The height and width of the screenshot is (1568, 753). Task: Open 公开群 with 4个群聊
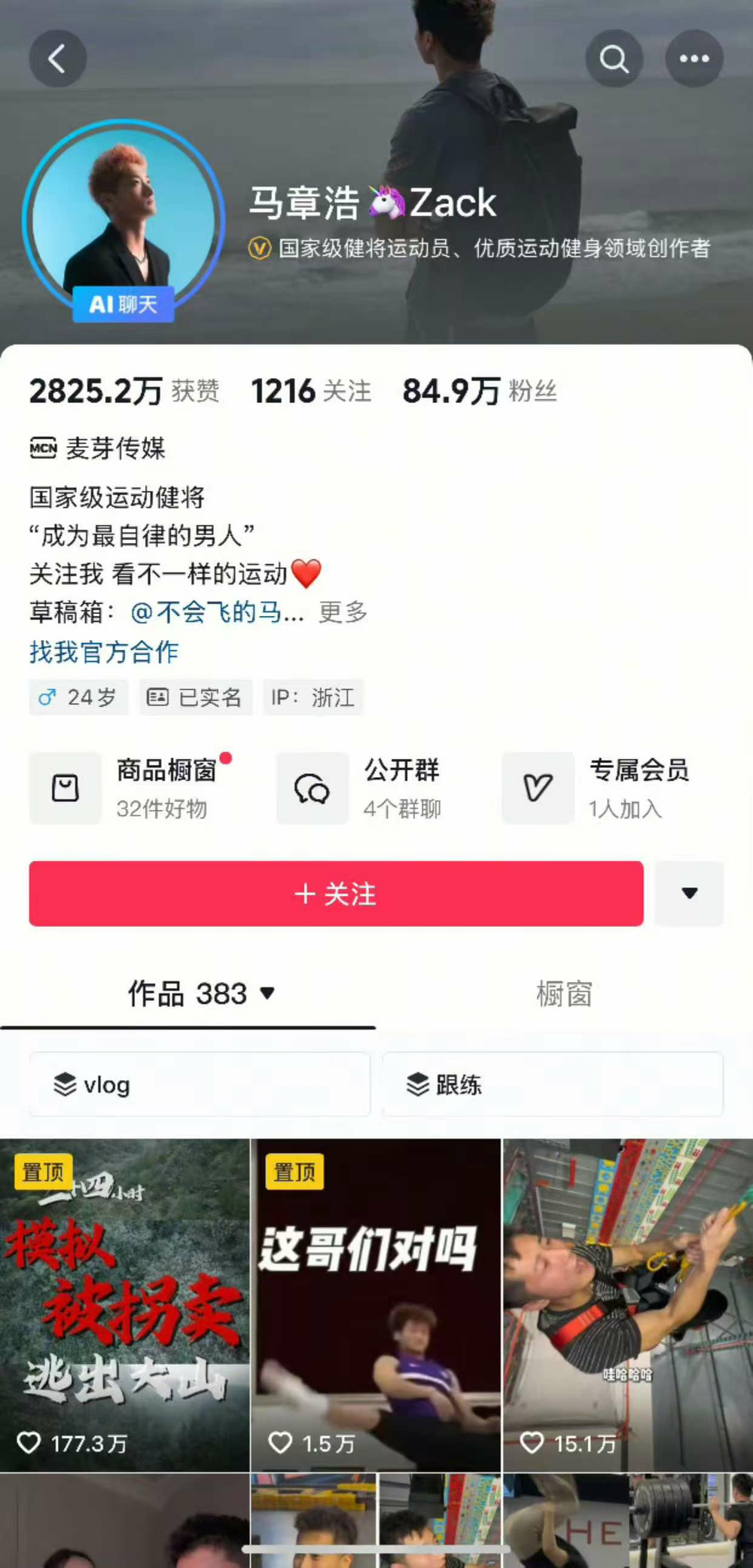click(361, 788)
